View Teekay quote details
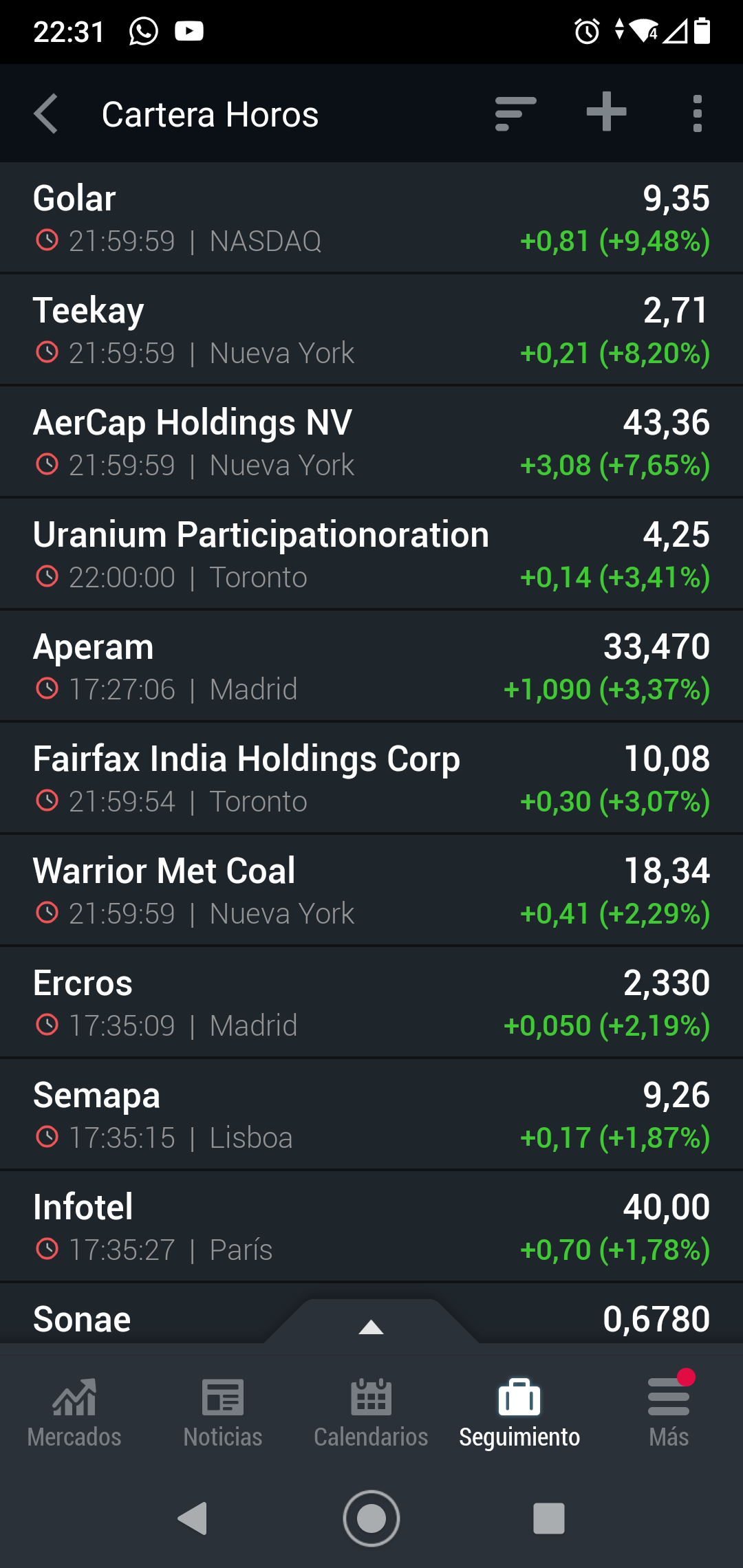Screen dimensions: 743x1568 371,330
